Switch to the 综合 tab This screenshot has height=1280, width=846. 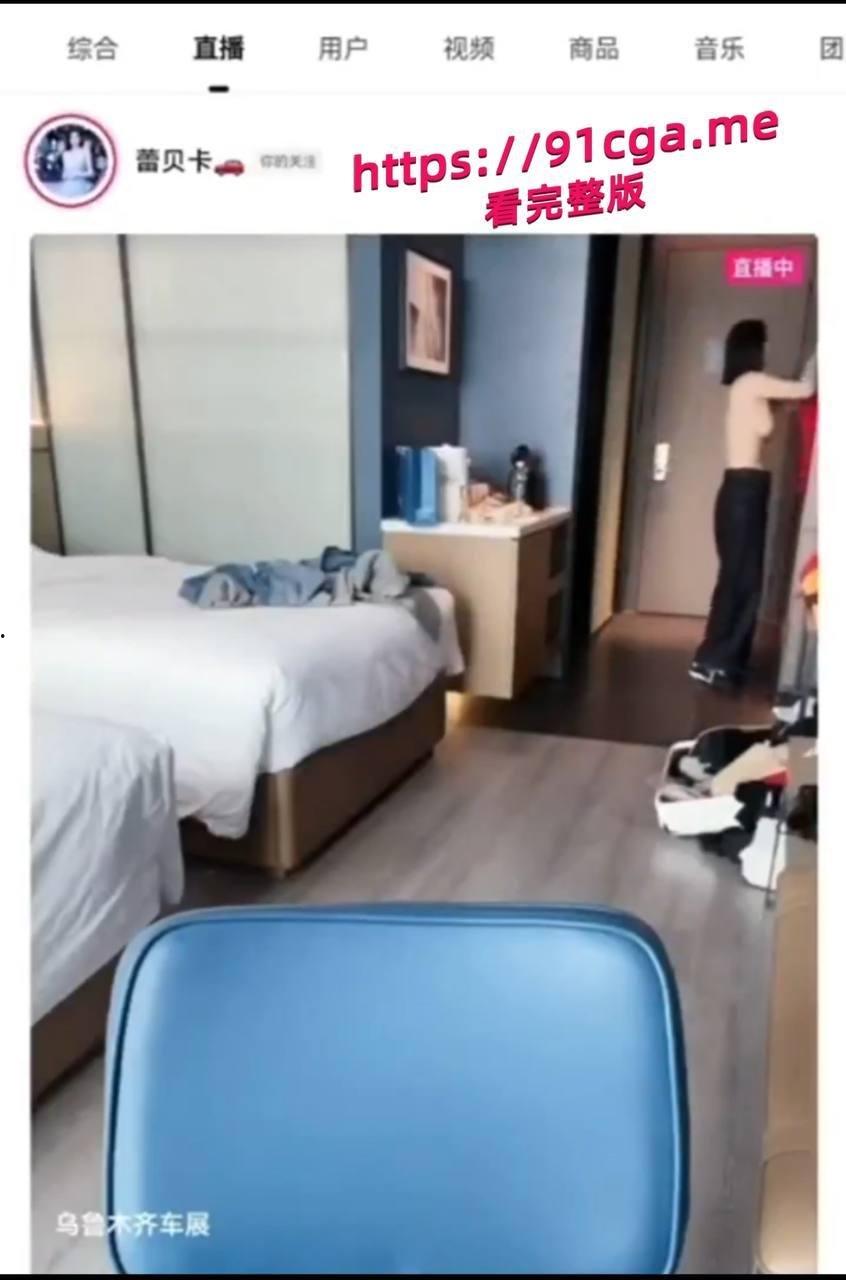92,48
